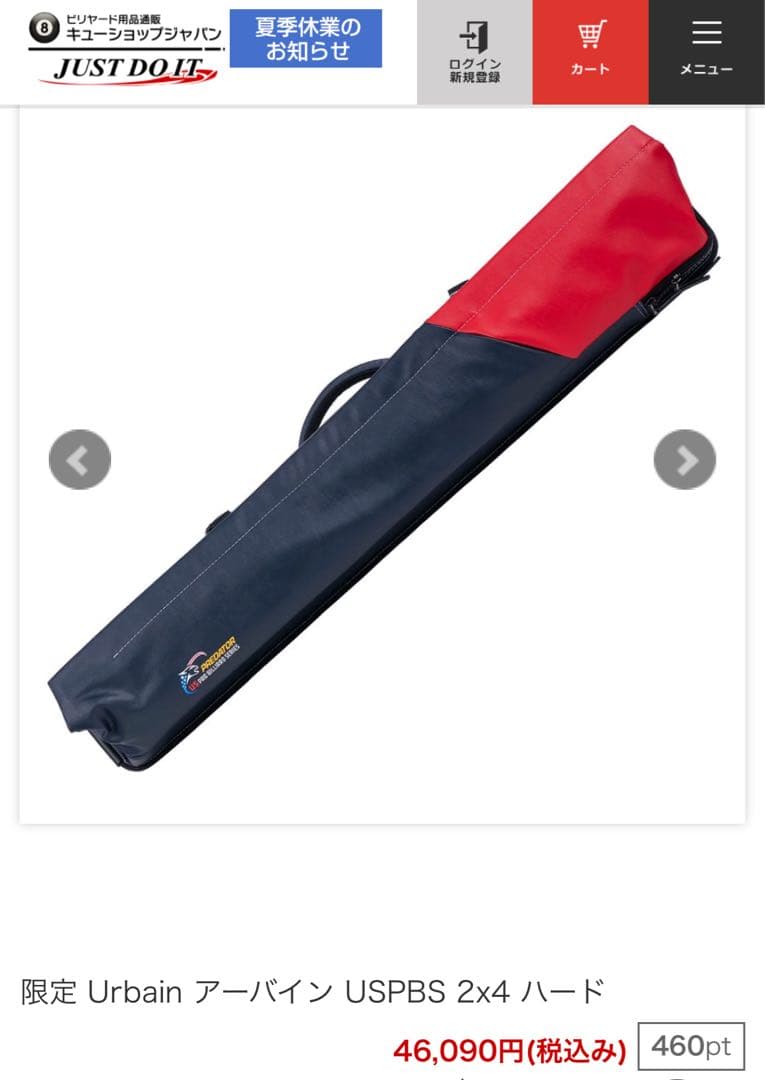Image resolution: width=765 pixels, height=1080 pixels.
Task: Show the next product image
Action: coord(684,460)
